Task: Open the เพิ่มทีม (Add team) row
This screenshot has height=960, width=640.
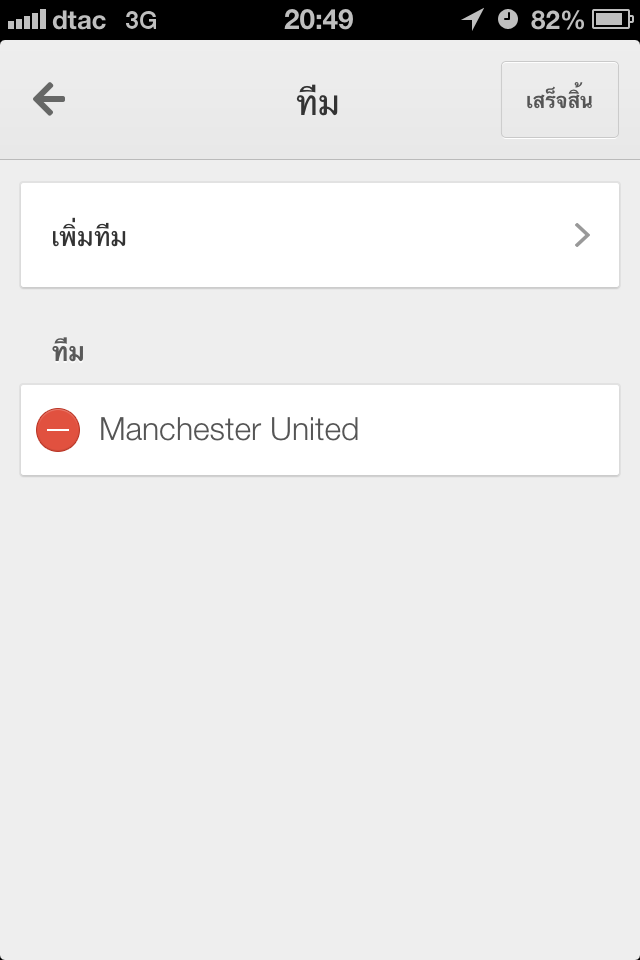Action: coord(320,236)
